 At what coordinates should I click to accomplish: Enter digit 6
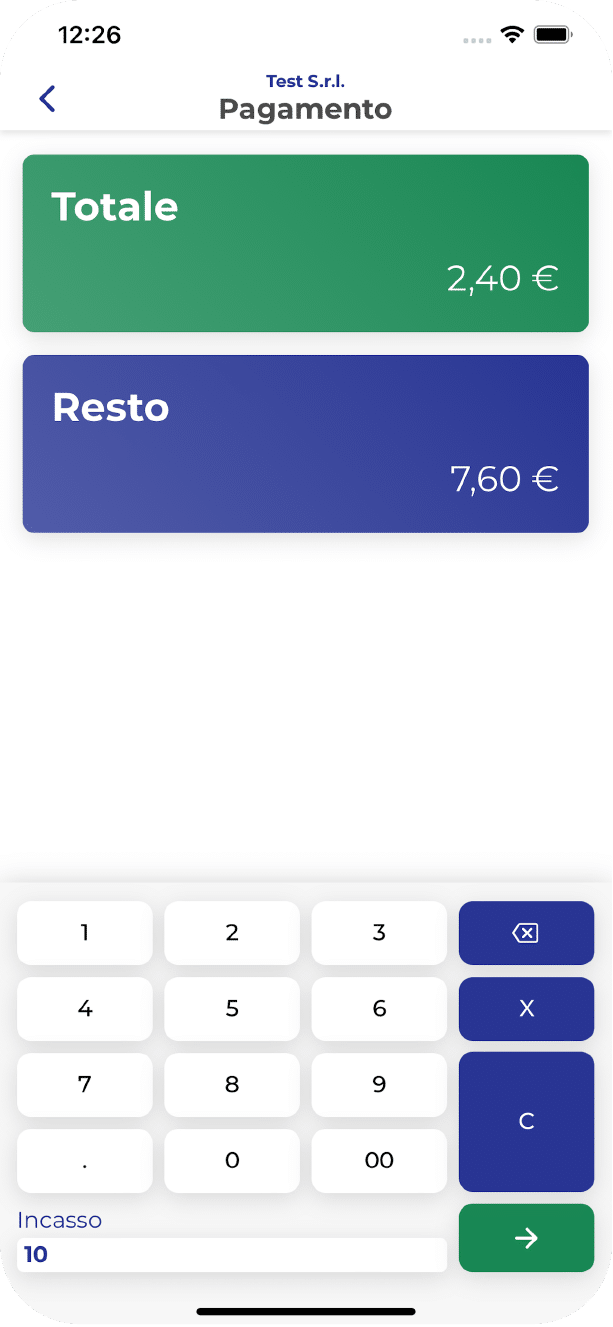379,1009
